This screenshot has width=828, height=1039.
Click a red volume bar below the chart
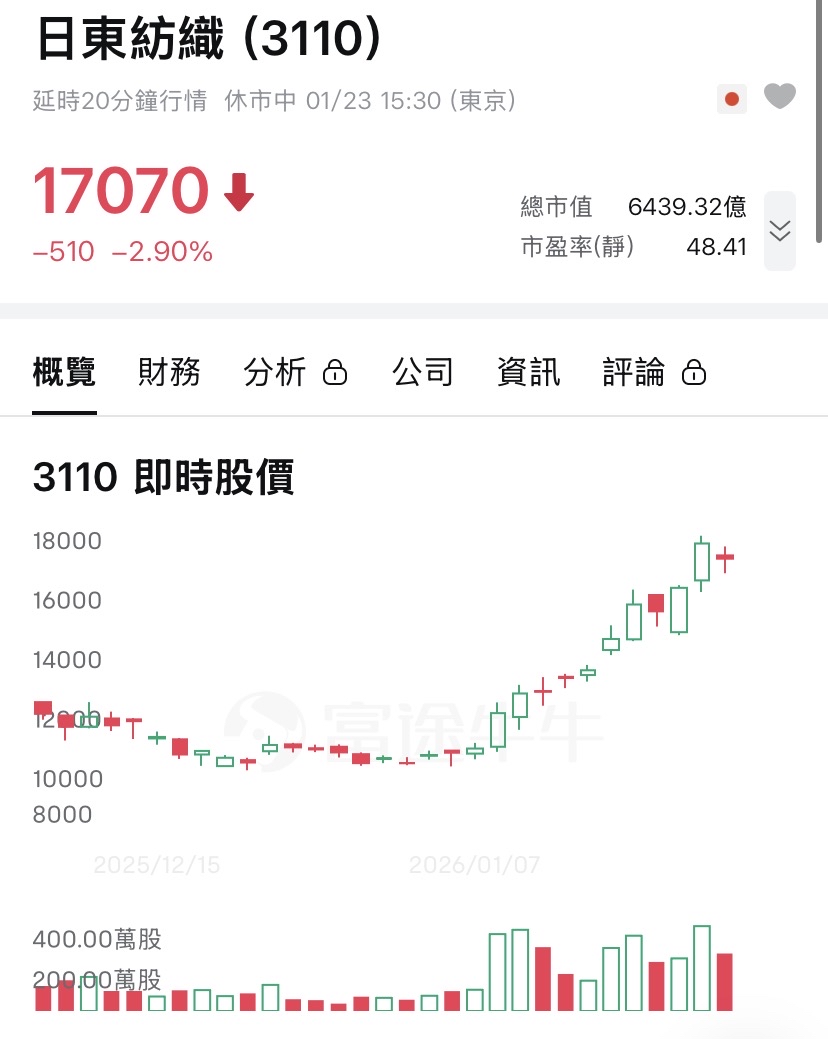pos(545,975)
